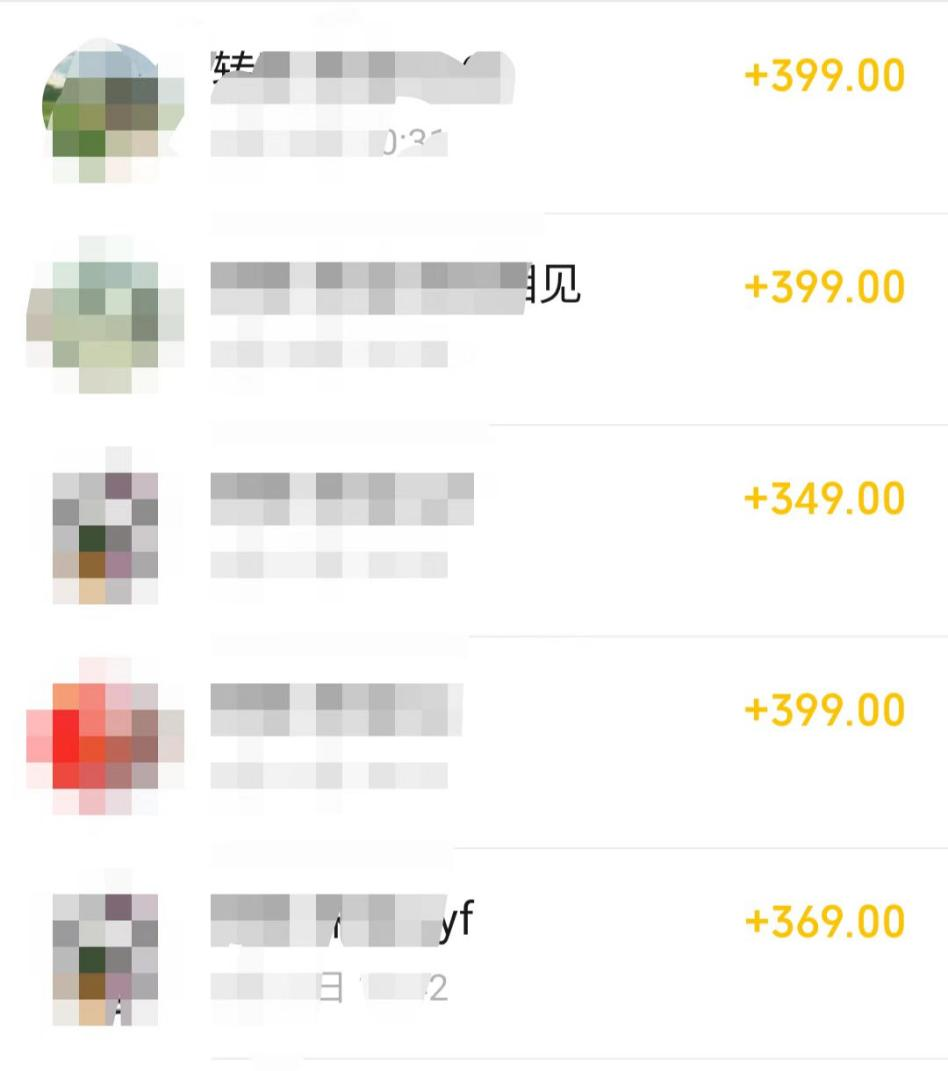Open the +399.00 transaction starting with 转
This screenshot has width=948, height=1071.
click(474, 104)
